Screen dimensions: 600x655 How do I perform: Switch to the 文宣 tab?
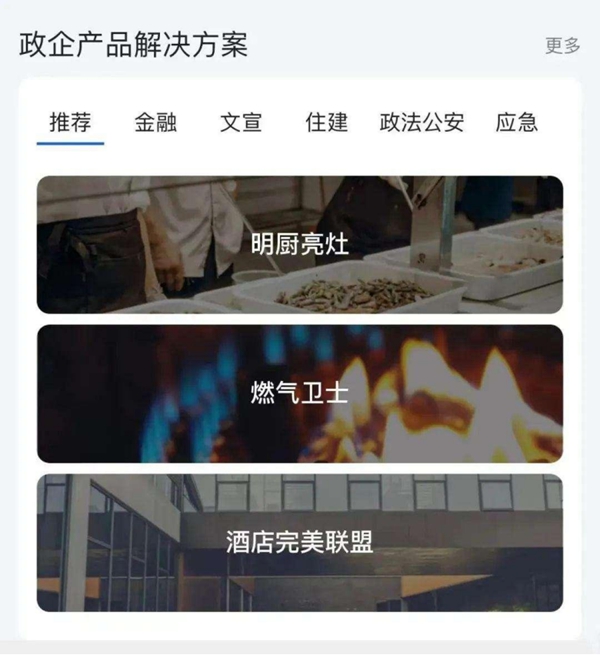pyautogui.click(x=241, y=123)
